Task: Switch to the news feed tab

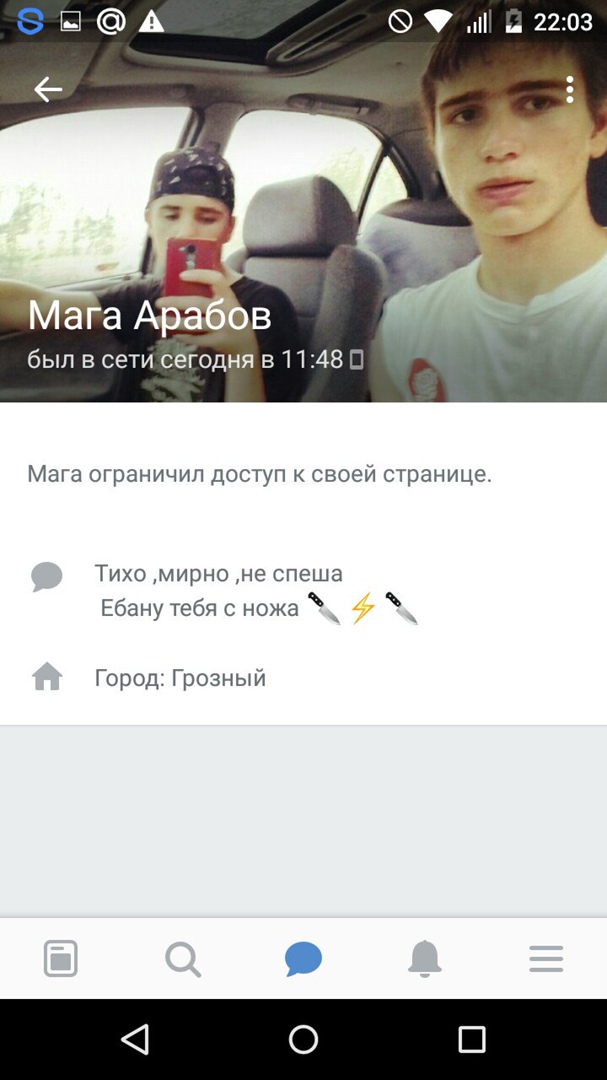Action: tap(60, 959)
